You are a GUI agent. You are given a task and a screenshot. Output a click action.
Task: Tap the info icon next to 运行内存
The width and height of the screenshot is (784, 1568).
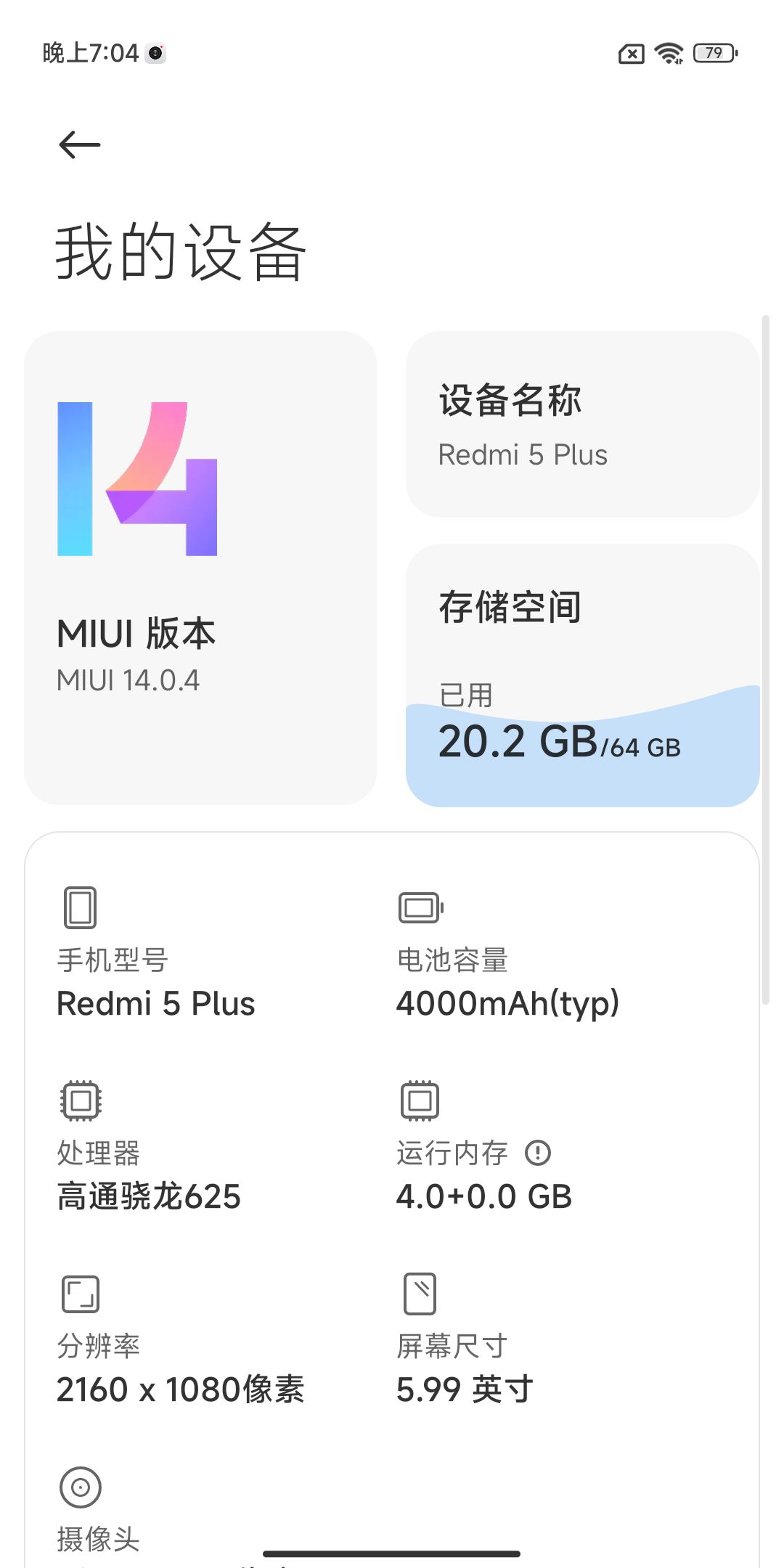pos(538,1153)
